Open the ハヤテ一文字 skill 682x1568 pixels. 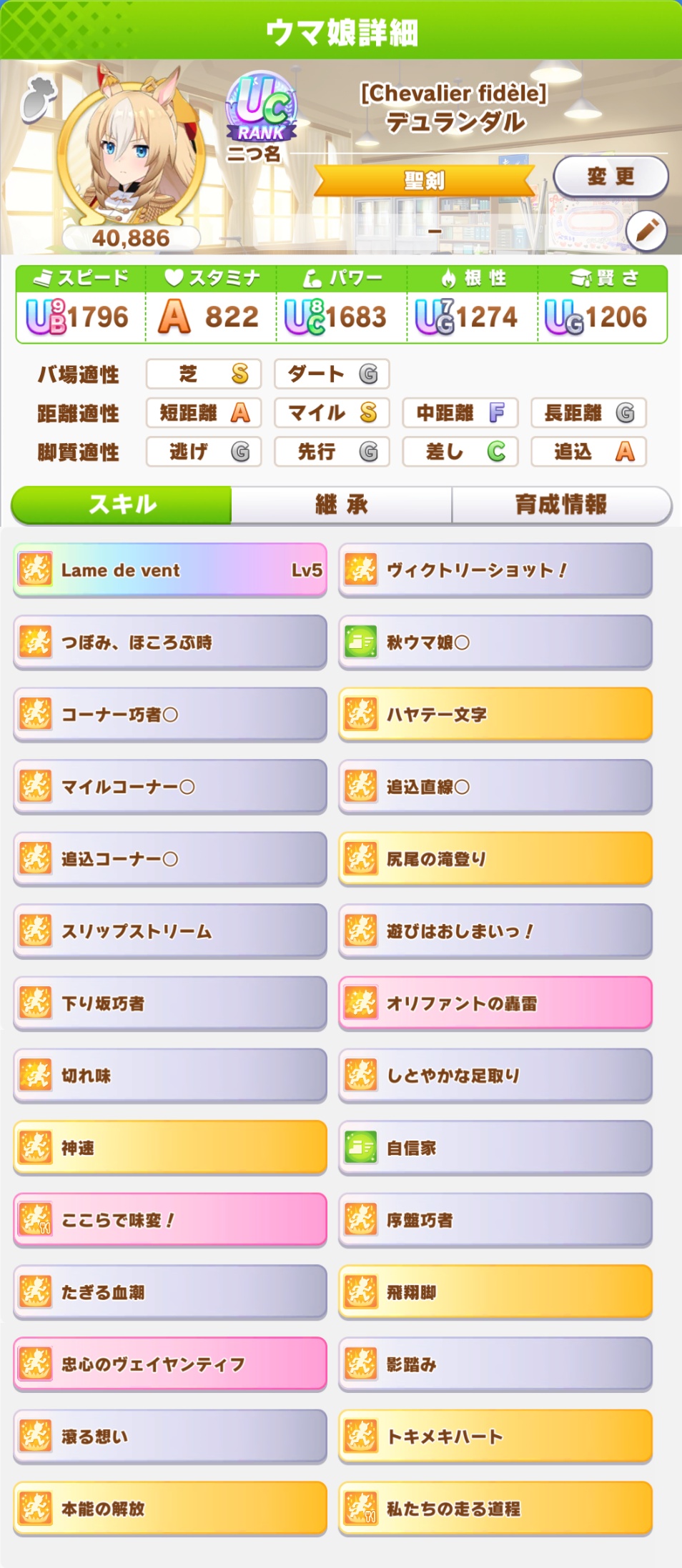pos(495,714)
